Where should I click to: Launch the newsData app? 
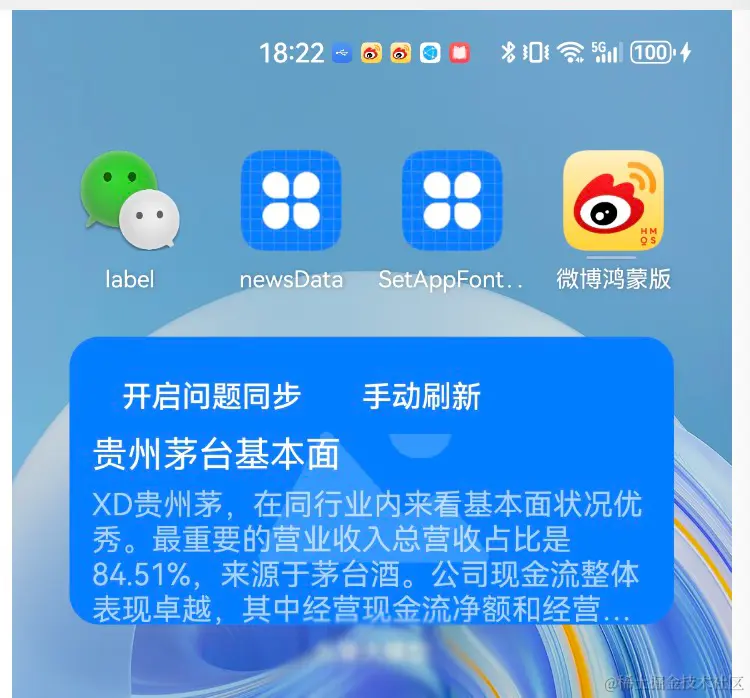(x=291, y=200)
